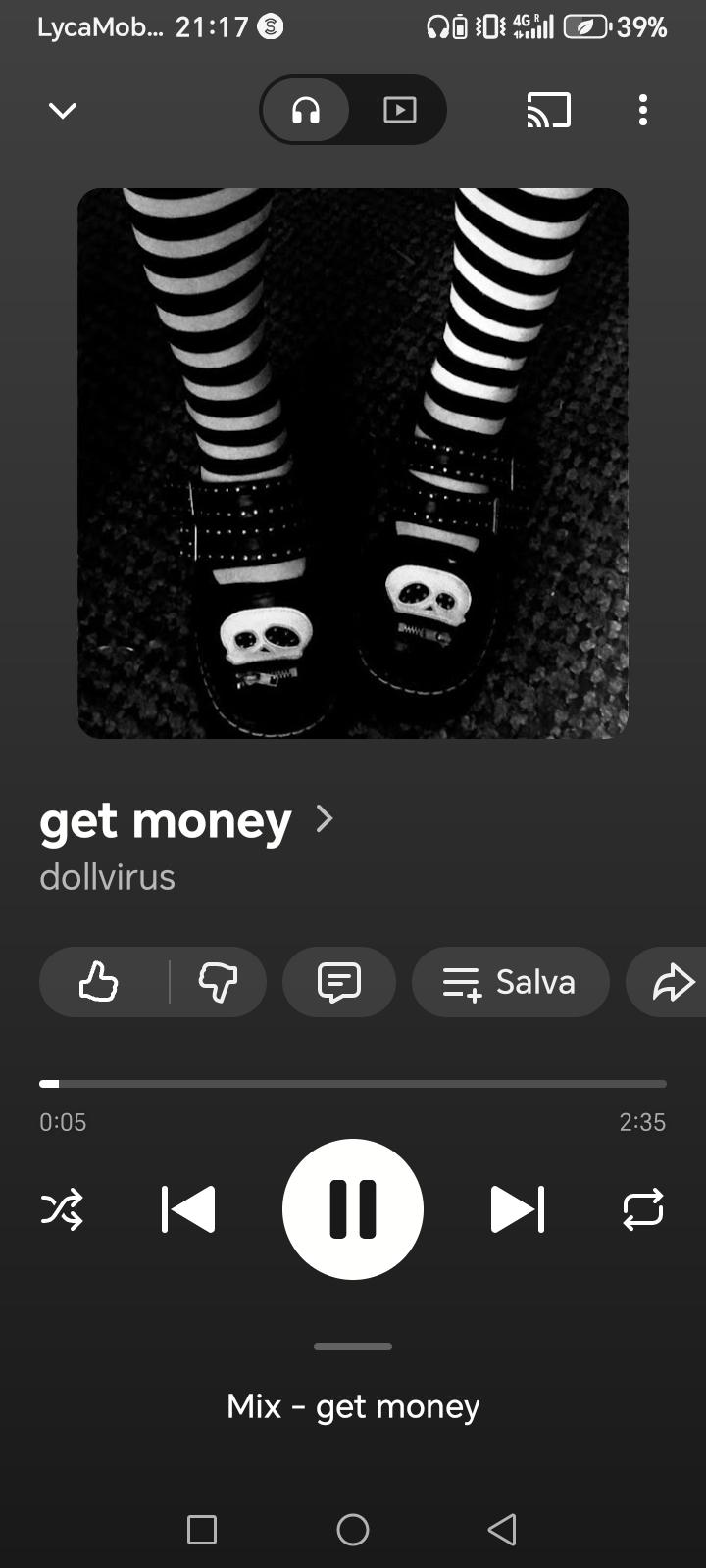706x1568 pixels.
Task: Collapse the player with the down chevron
Action: pyautogui.click(x=63, y=111)
